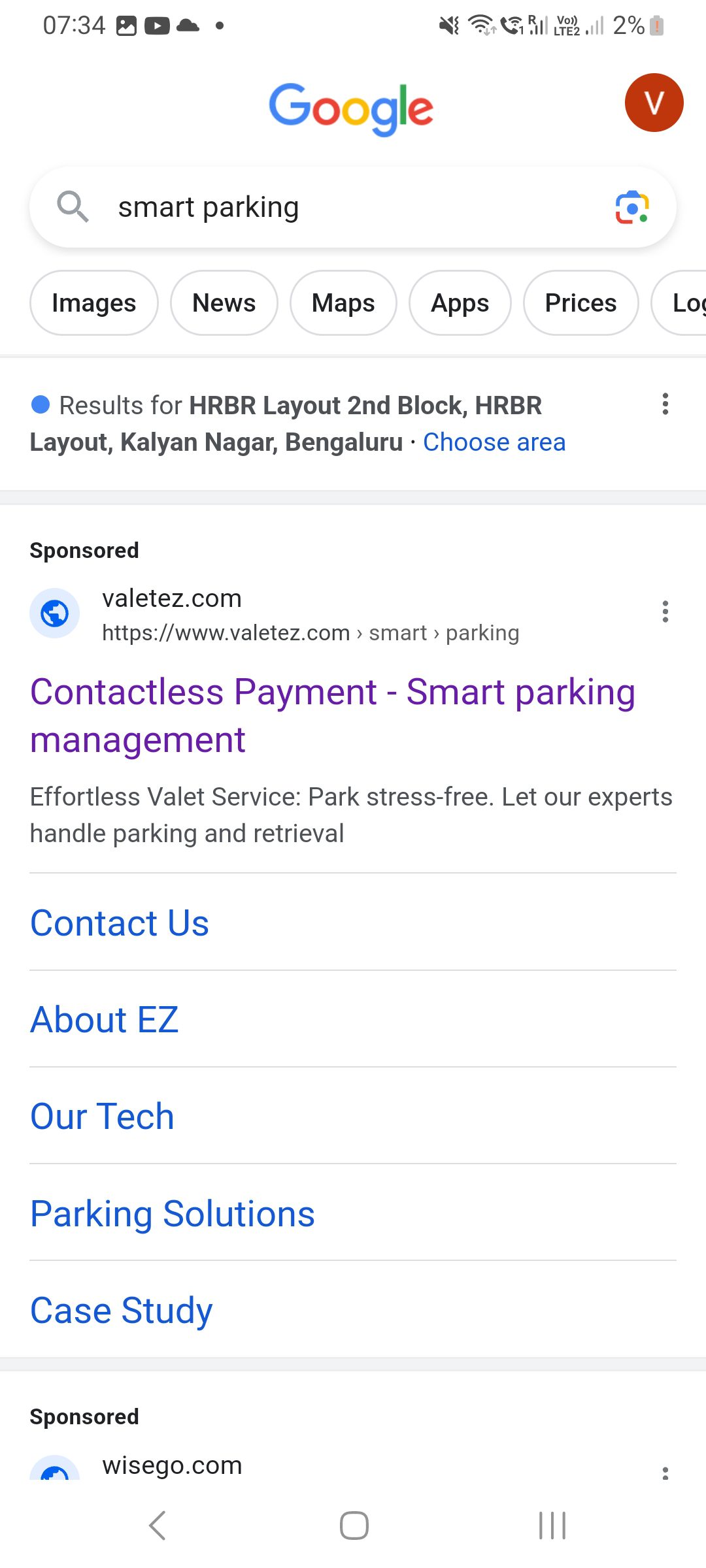The width and height of the screenshot is (706, 1568).
Task: View the Case Study sitelink
Action: click(122, 1311)
